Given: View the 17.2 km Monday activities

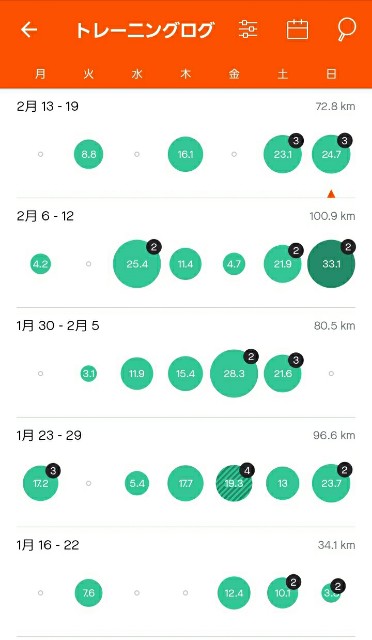Looking at the screenshot, I should pyautogui.click(x=40, y=483).
